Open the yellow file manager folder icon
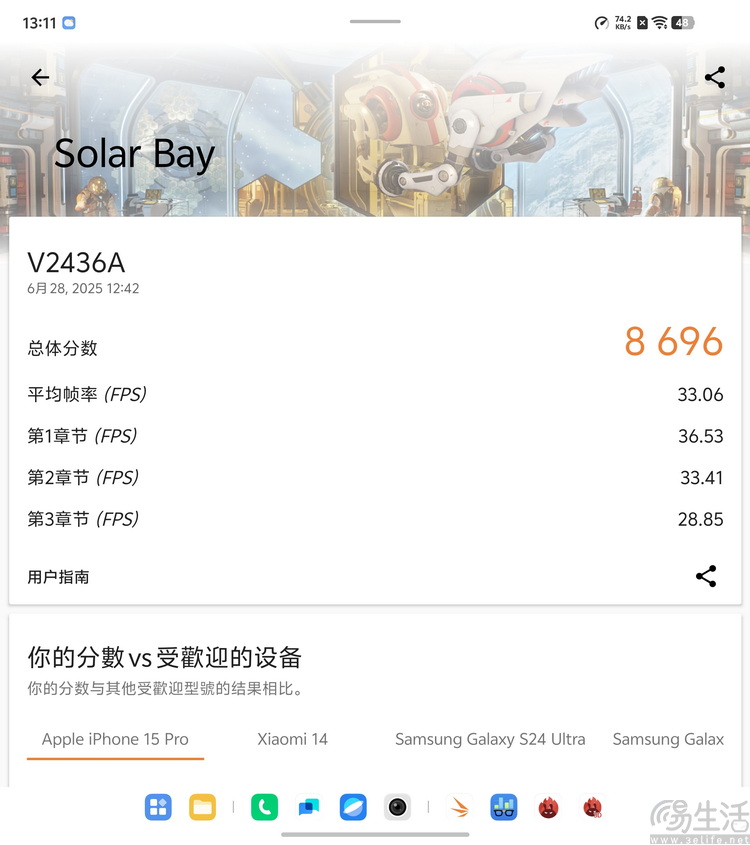 click(x=202, y=807)
